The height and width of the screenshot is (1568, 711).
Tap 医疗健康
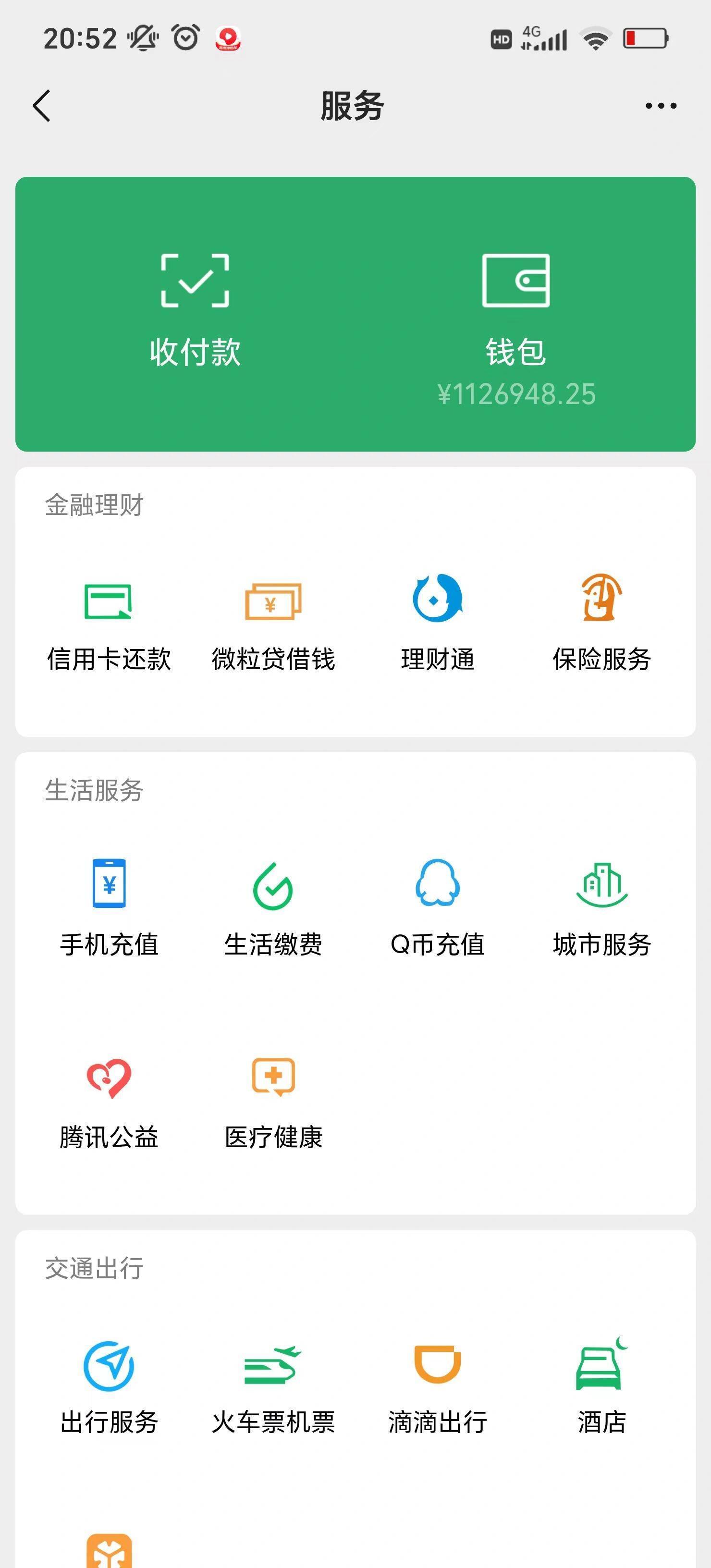pos(273,1103)
